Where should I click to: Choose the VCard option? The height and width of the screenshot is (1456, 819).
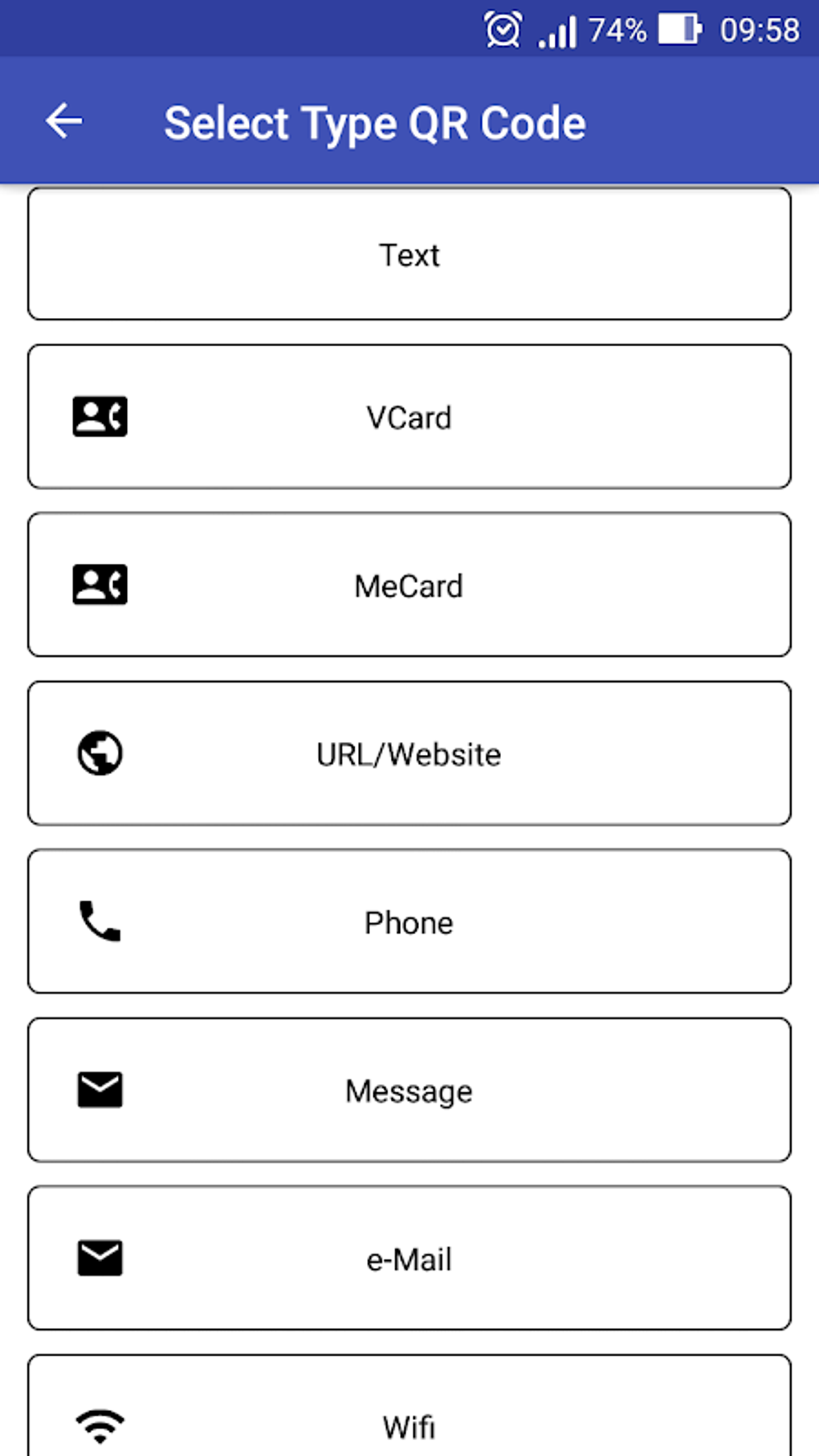click(409, 417)
